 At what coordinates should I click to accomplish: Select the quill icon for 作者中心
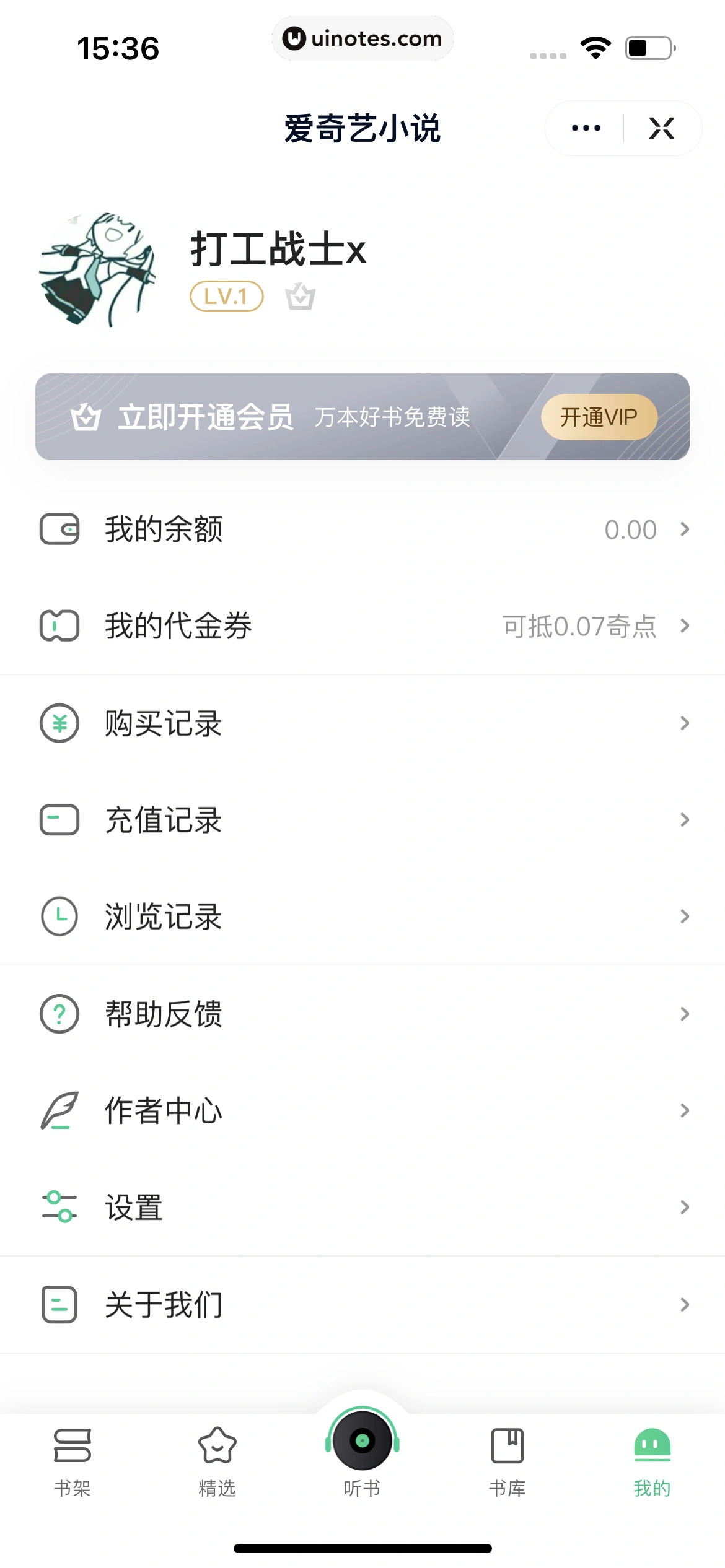[x=59, y=1110]
